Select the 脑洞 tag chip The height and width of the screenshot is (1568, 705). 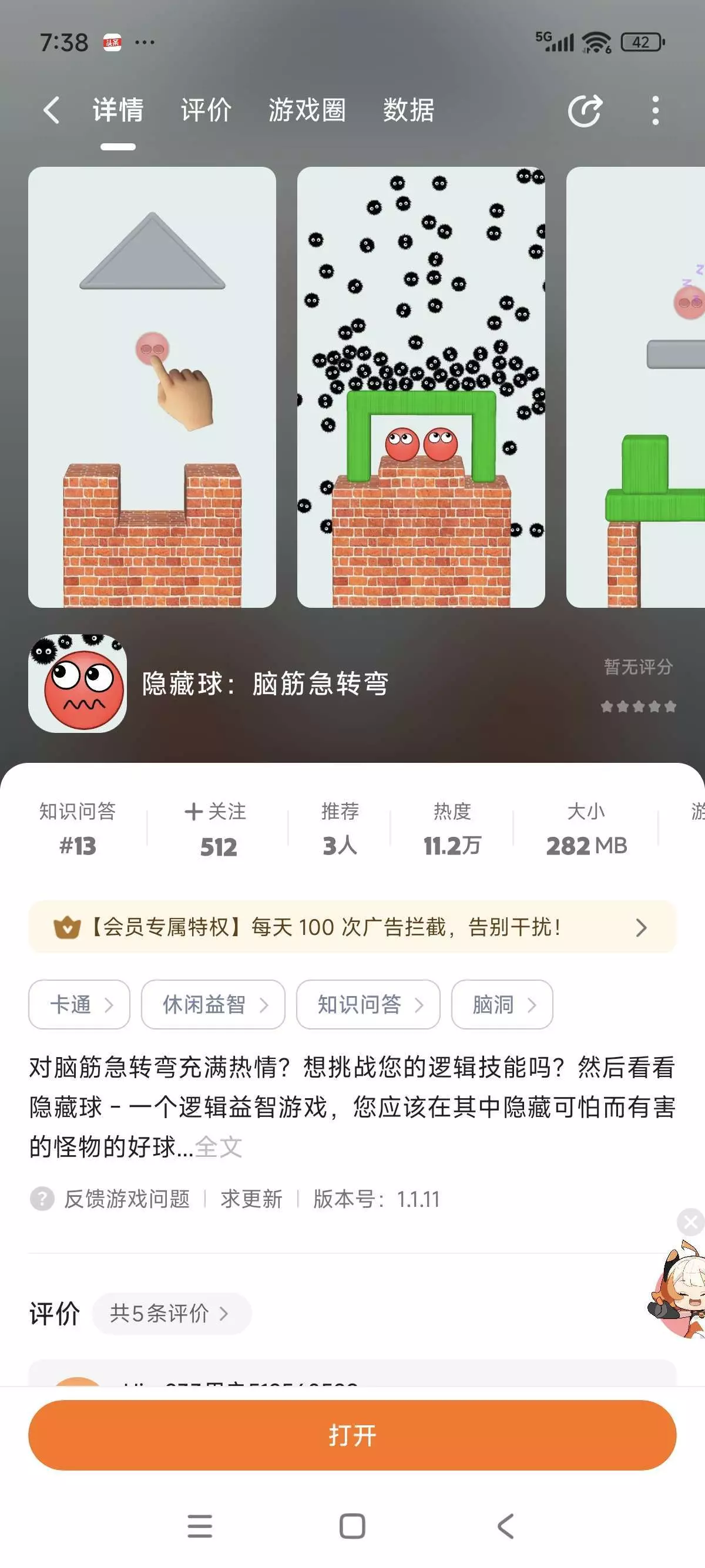502,1004
